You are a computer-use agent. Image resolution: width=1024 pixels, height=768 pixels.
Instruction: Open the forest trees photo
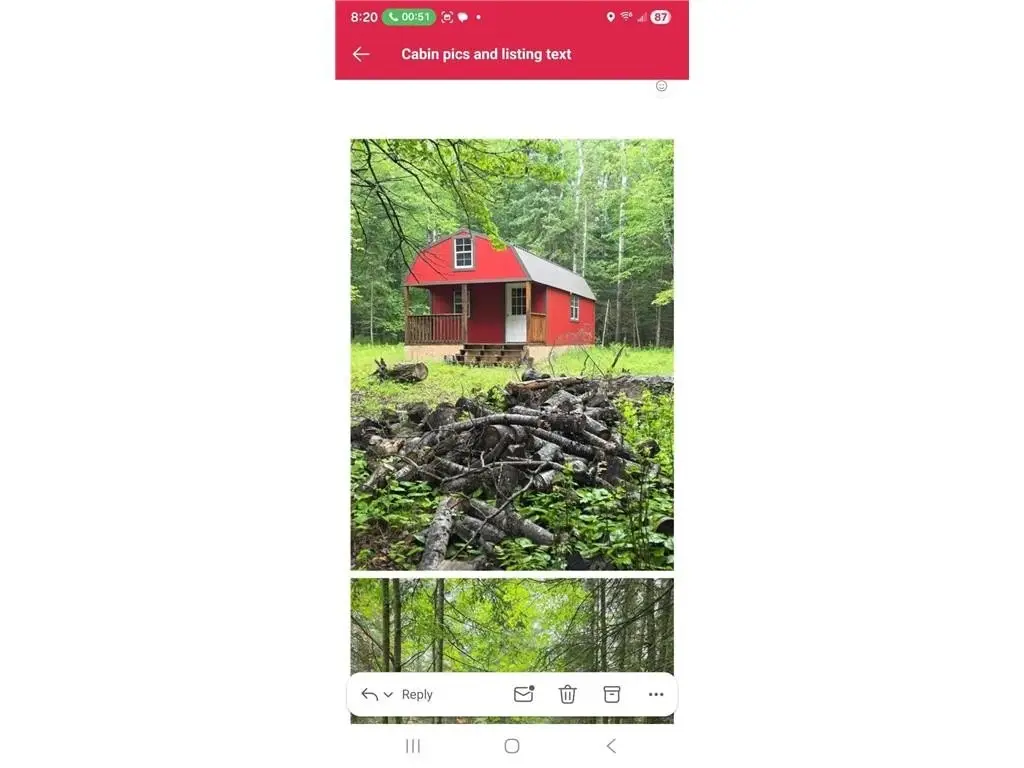click(x=511, y=624)
